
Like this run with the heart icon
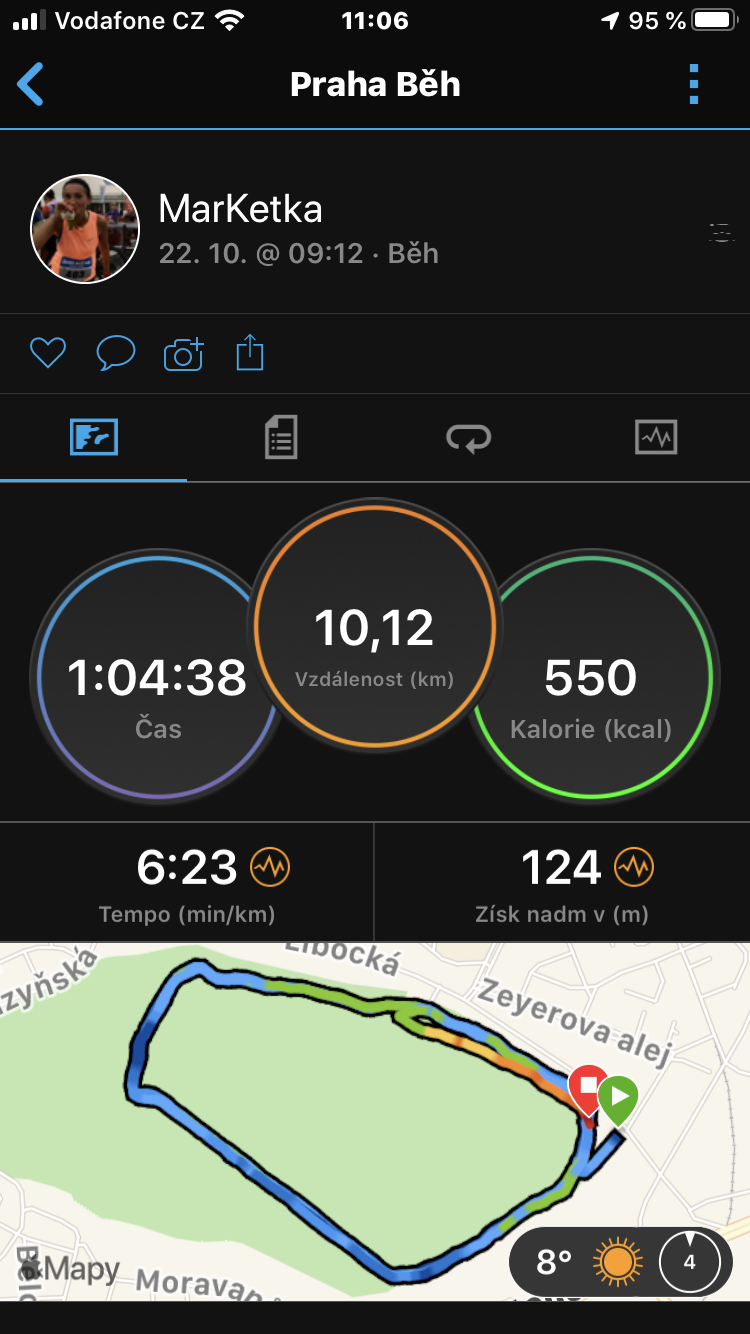point(47,353)
